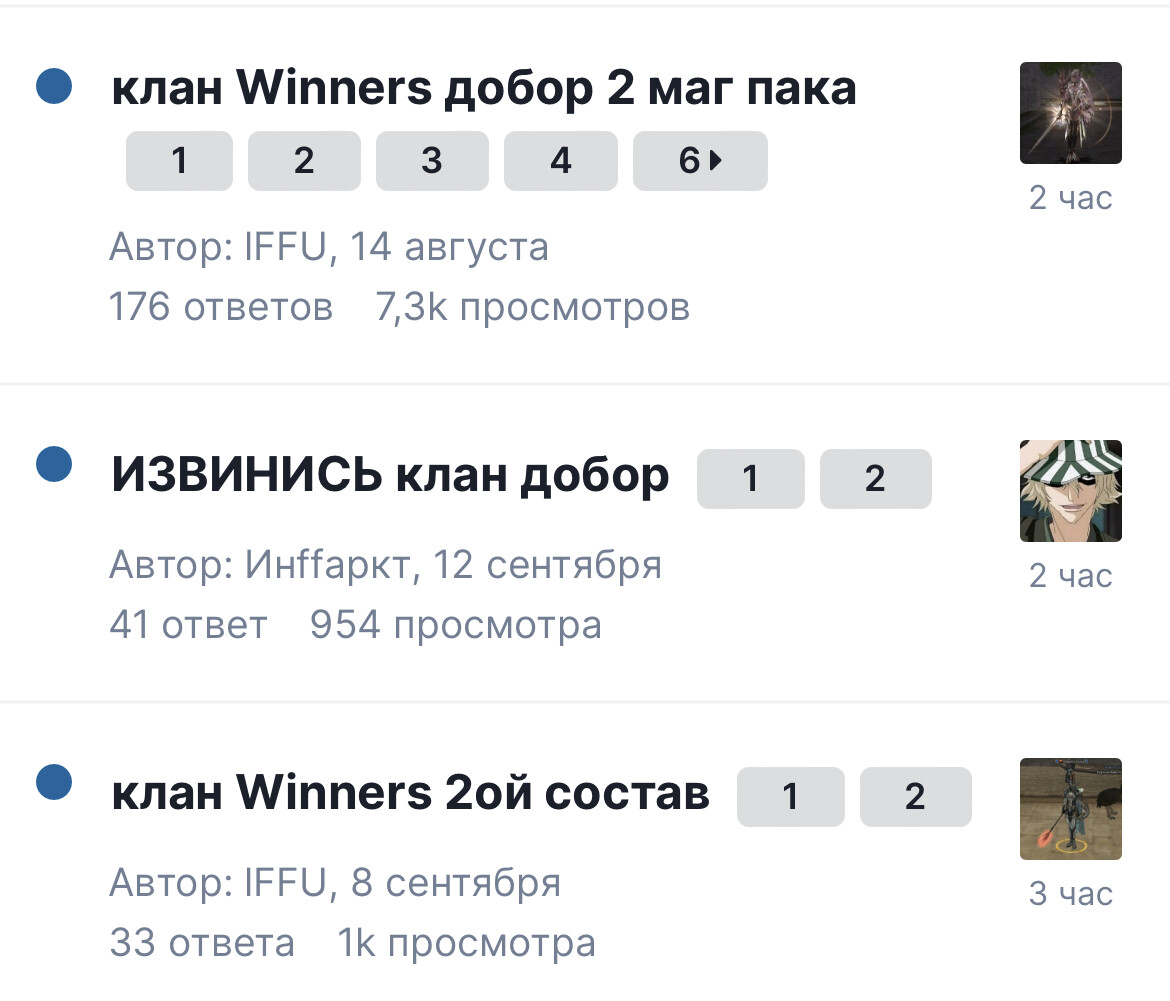Tap the unread dot for Winners добор 2 маг пака
Viewport: 1170px width, 1001px height.
click(54, 86)
